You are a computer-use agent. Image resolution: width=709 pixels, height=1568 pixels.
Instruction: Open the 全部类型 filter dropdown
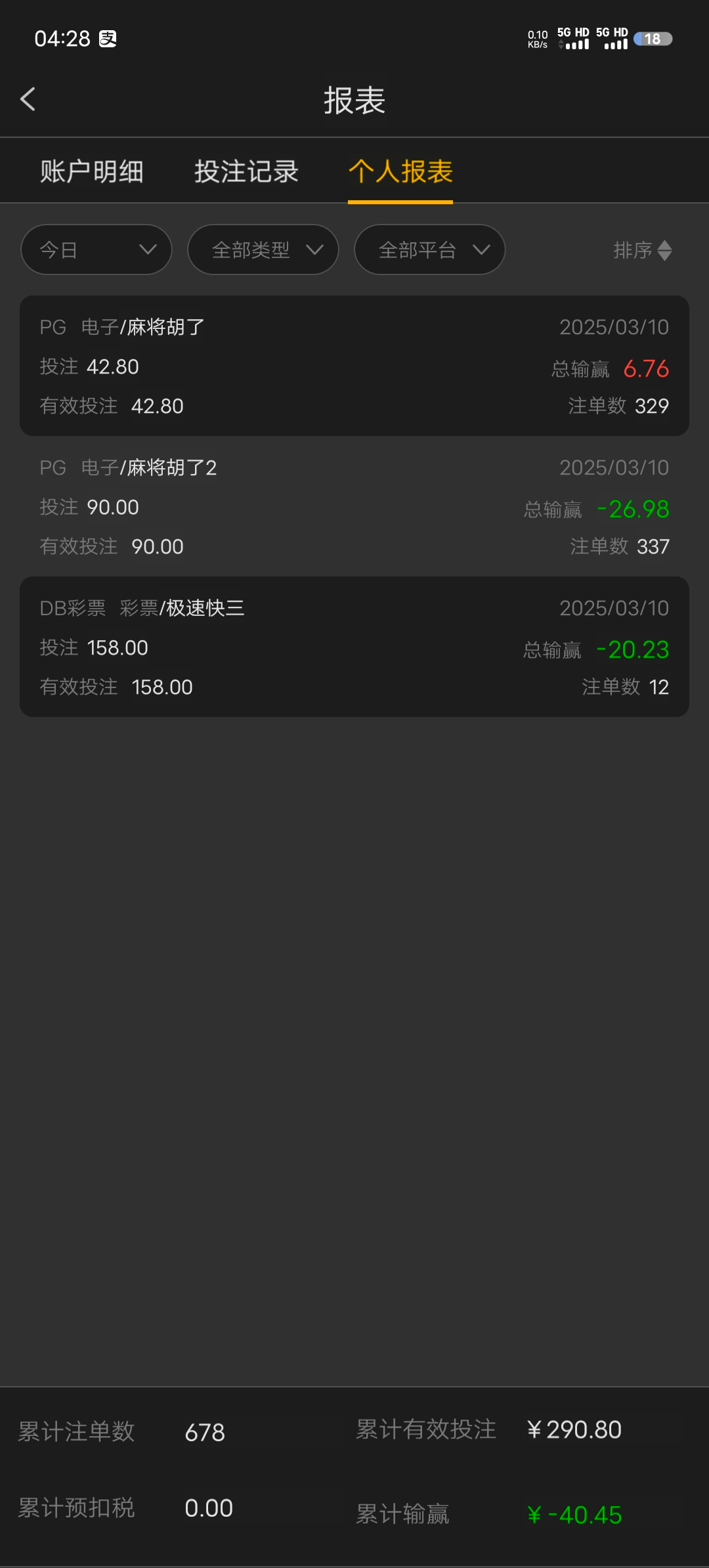(x=263, y=250)
